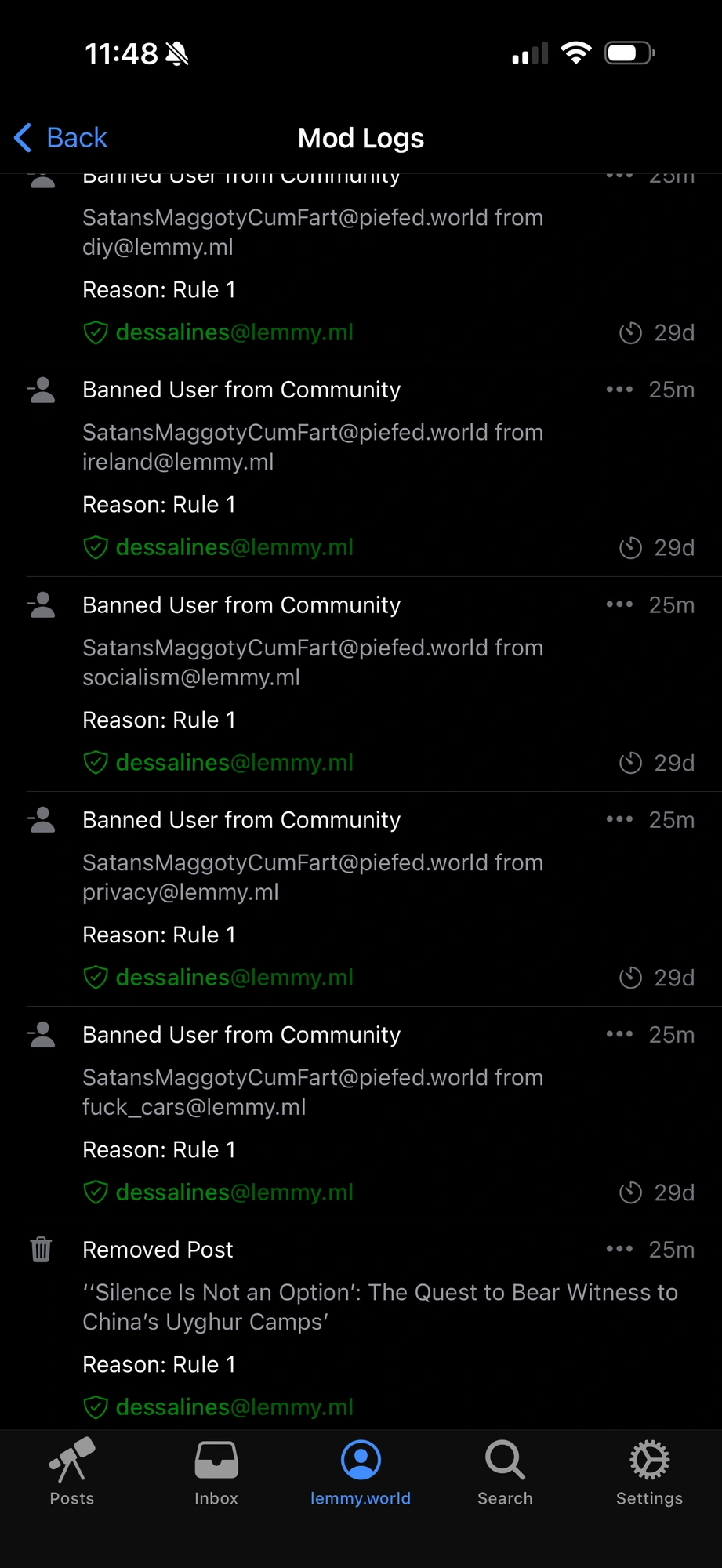This screenshot has height=1568, width=722.
Task: Switch to the Inbox tab
Action: (x=216, y=1472)
